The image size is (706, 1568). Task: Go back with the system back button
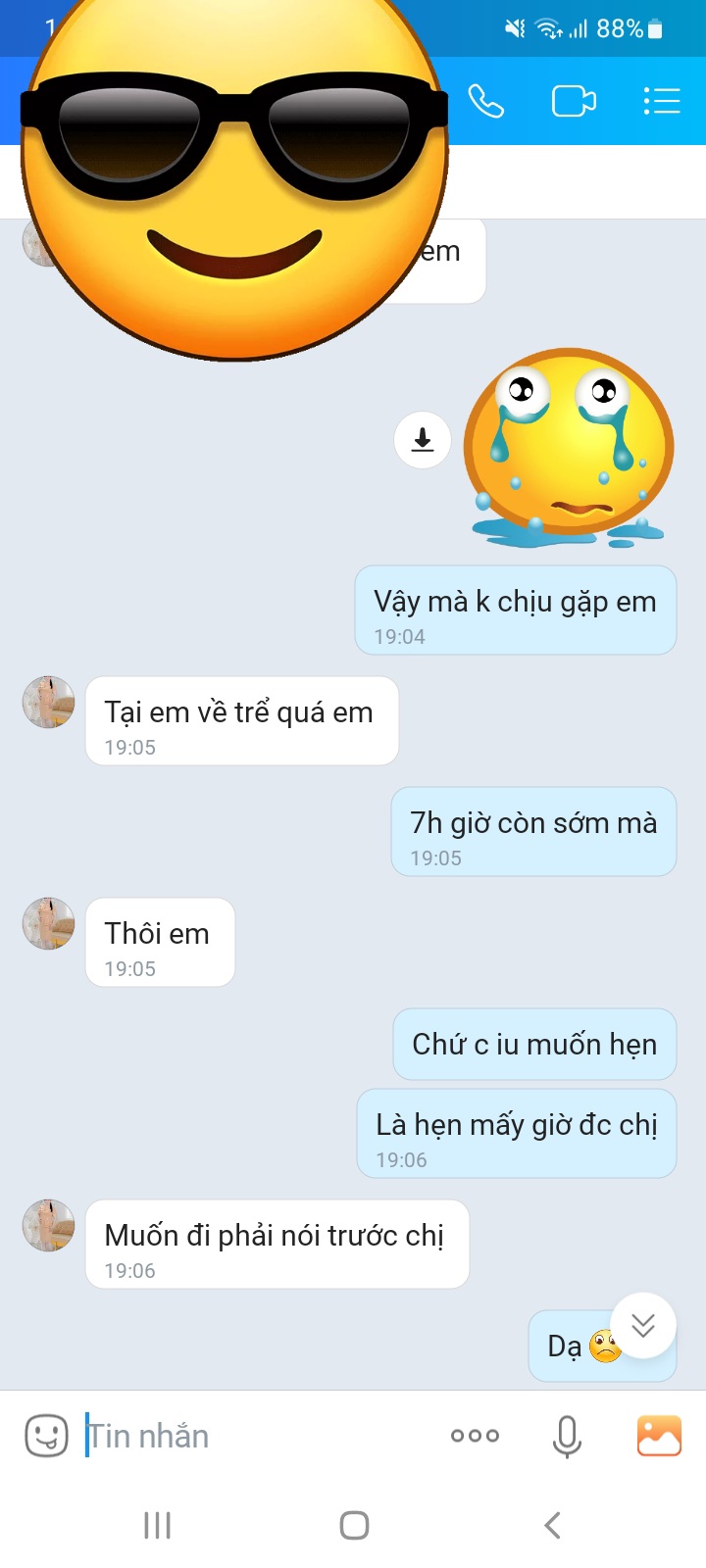tap(552, 1525)
